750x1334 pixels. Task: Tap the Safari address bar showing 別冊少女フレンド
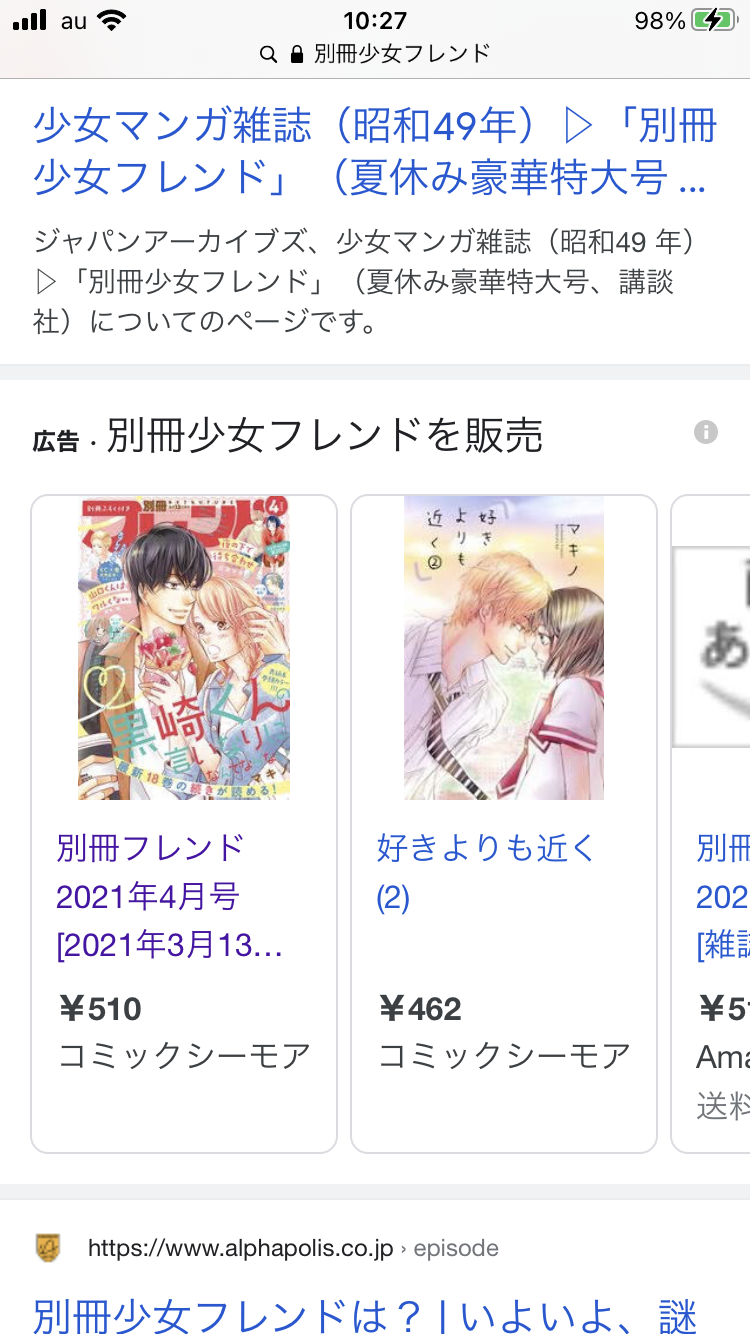tap(375, 53)
